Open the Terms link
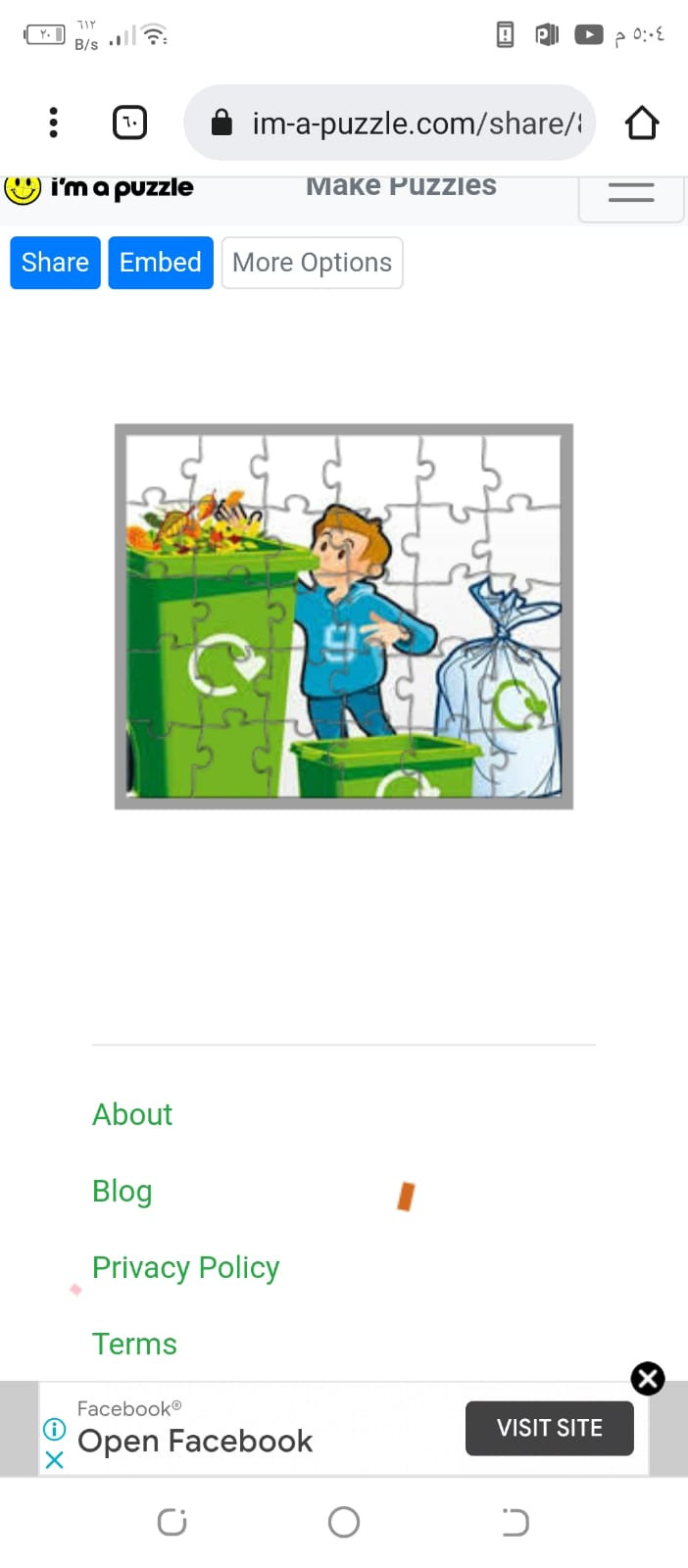688x1568 pixels. [134, 1344]
